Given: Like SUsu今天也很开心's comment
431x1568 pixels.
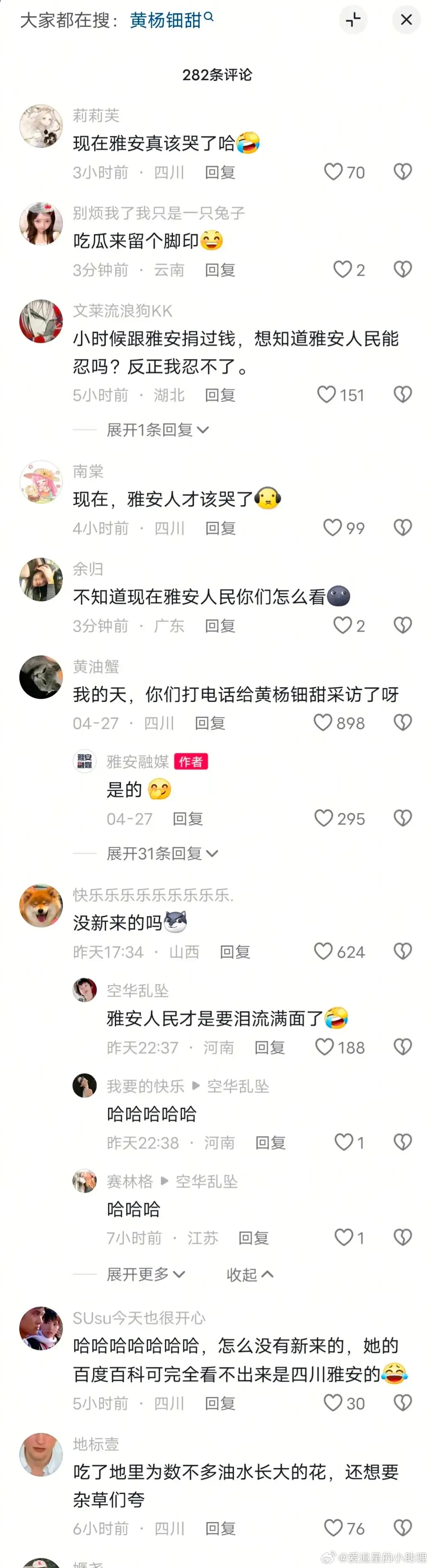Looking at the screenshot, I should click(333, 1402).
